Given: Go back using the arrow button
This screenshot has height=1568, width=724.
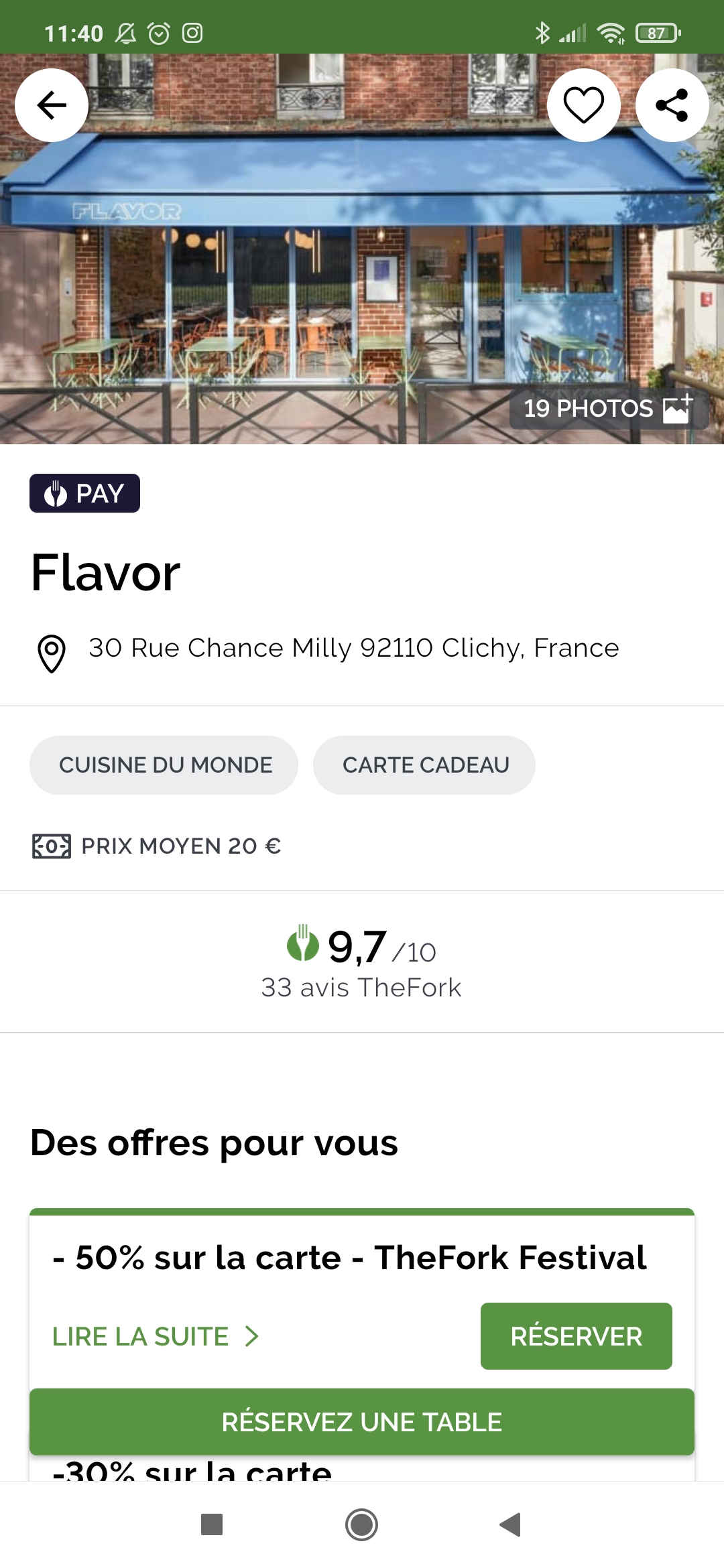Looking at the screenshot, I should coord(52,105).
